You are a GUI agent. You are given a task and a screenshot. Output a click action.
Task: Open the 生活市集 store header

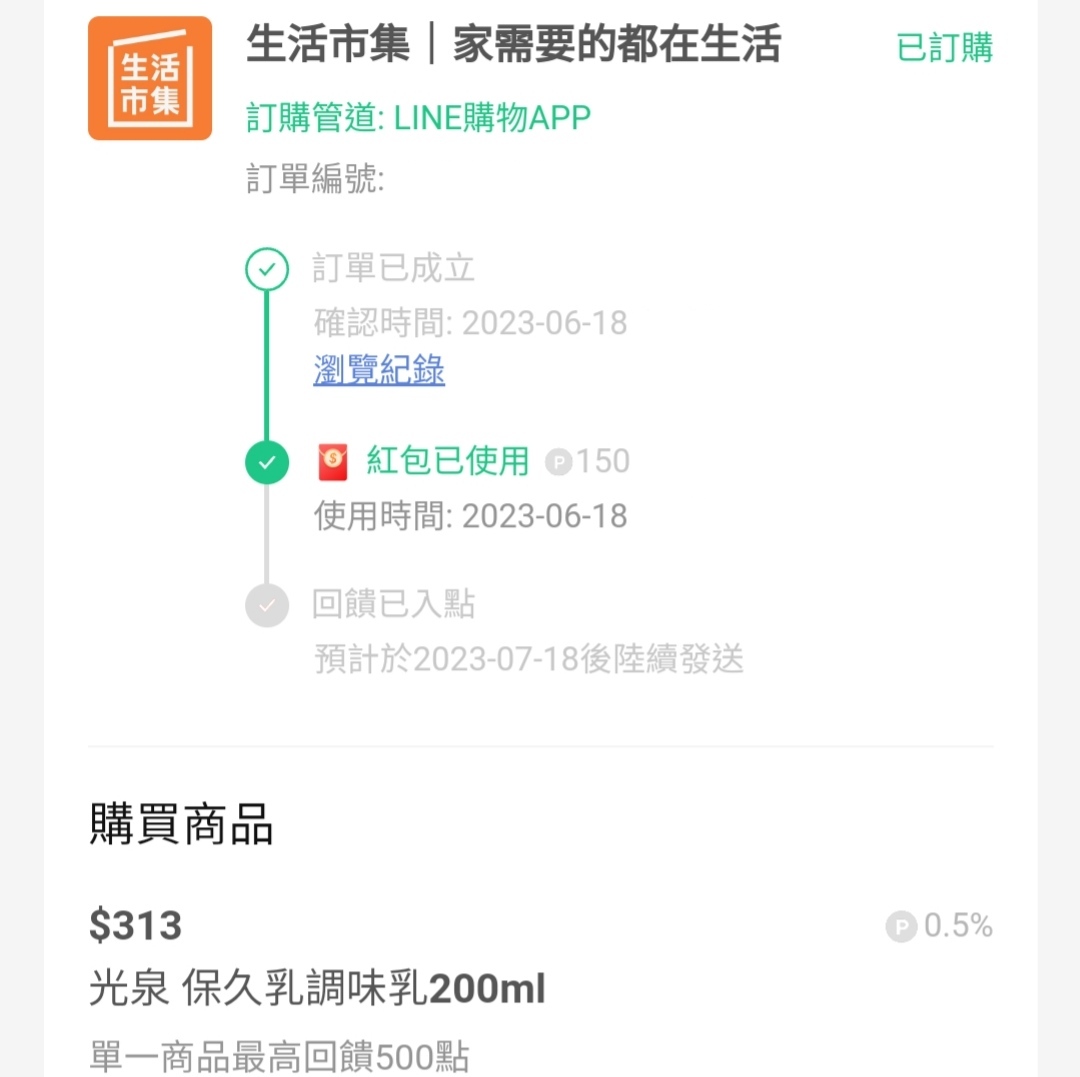tap(512, 47)
